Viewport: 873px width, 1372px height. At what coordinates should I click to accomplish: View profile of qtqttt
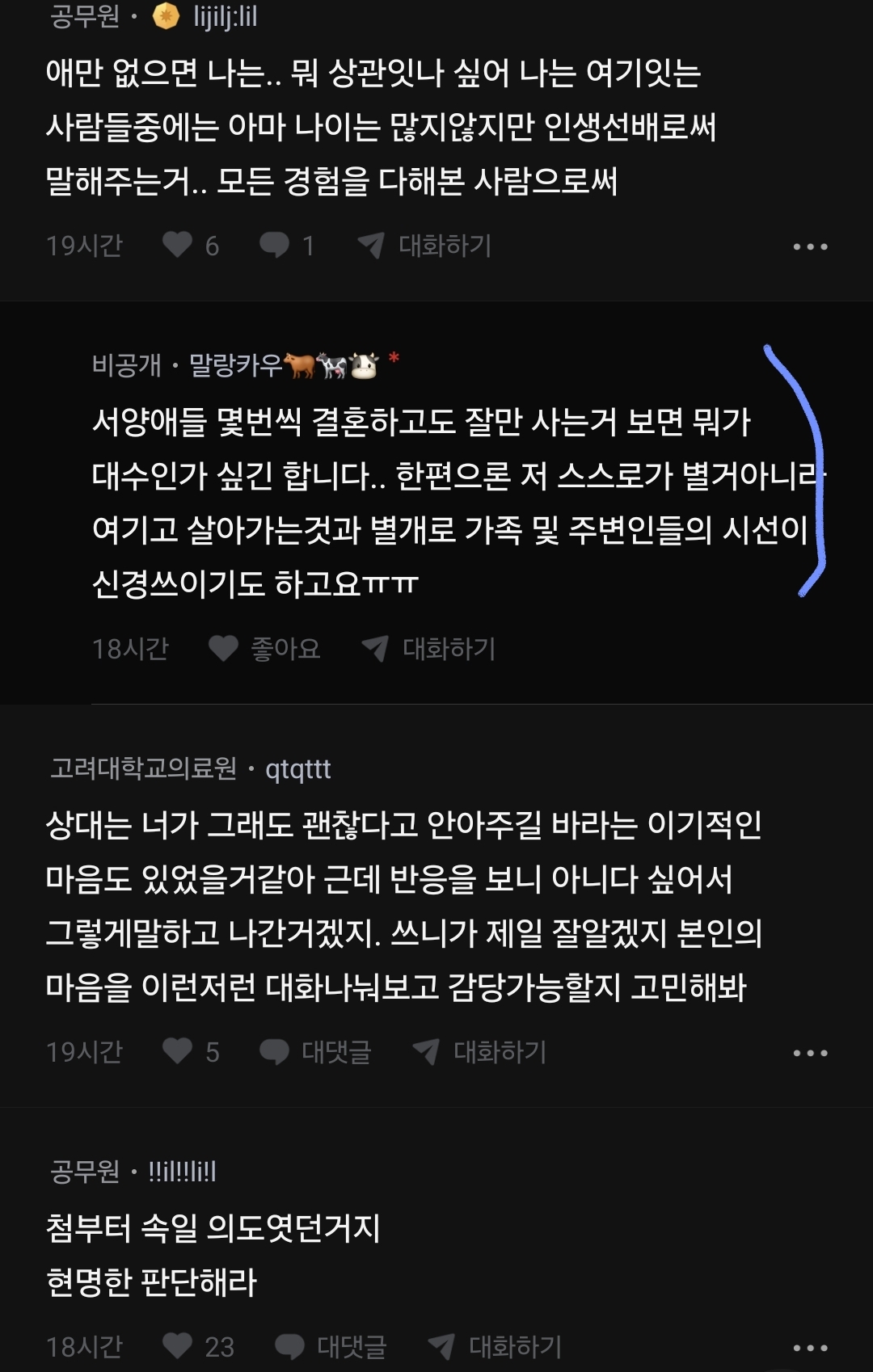click(x=297, y=769)
